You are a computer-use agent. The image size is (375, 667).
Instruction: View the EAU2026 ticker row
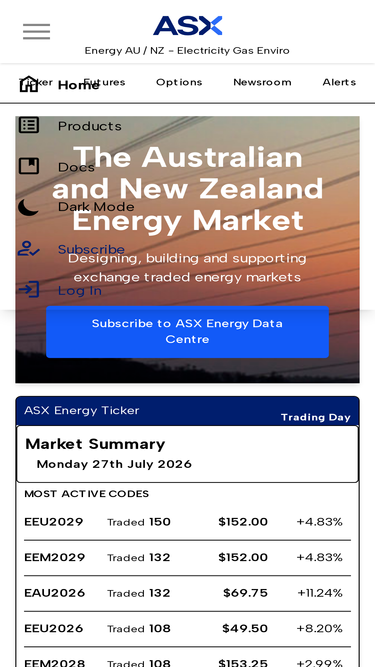click(188, 593)
